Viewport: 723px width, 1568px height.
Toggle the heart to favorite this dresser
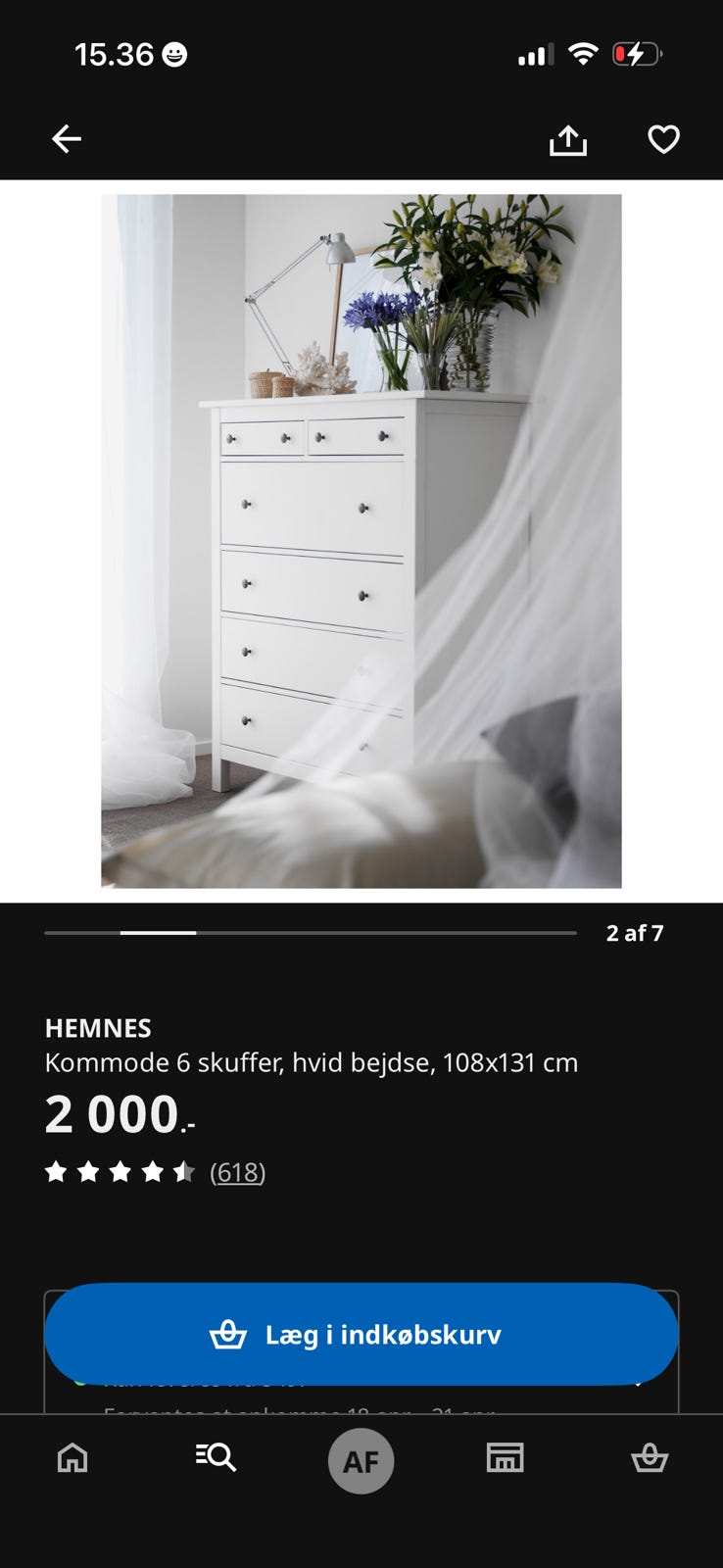tap(663, 138)
